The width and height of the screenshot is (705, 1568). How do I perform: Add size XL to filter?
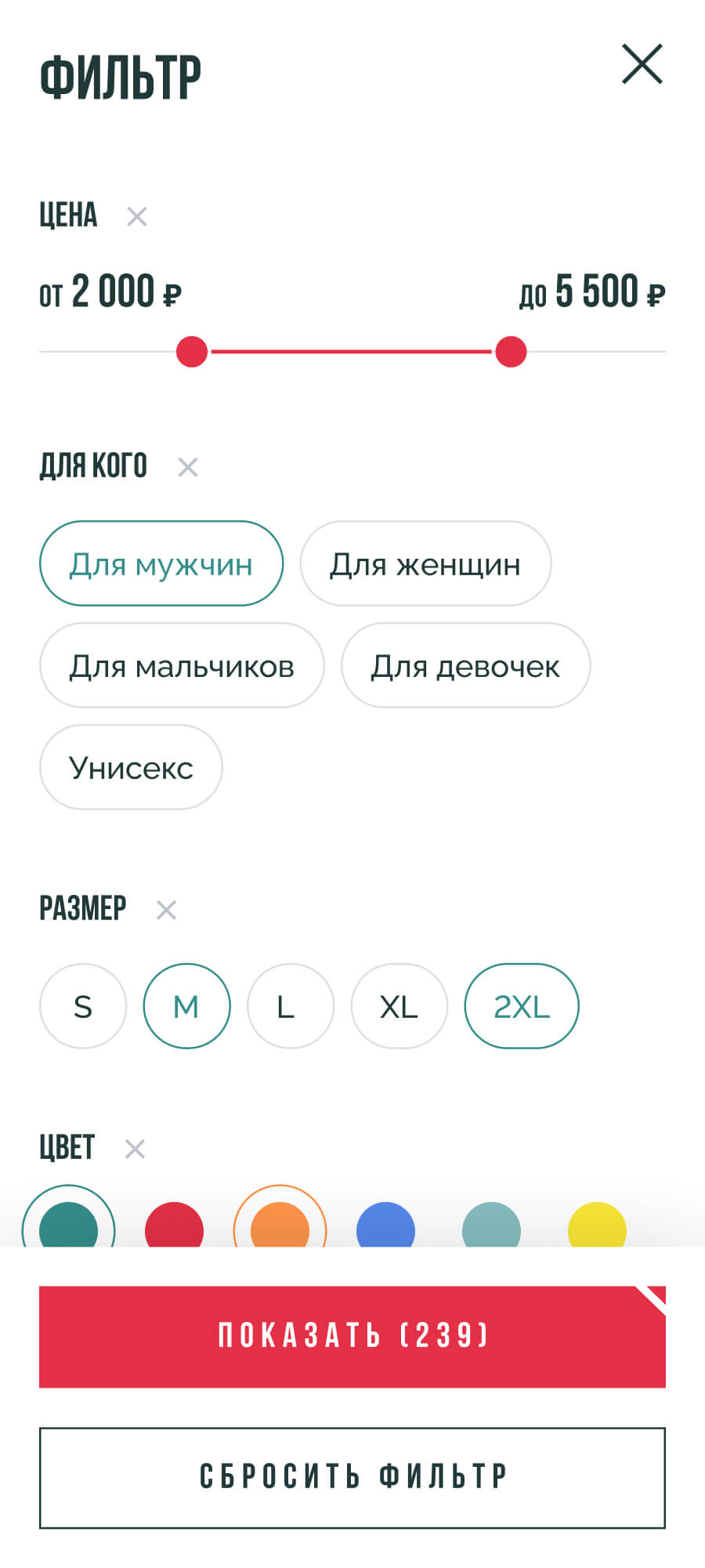click(x=399, y=1006)
